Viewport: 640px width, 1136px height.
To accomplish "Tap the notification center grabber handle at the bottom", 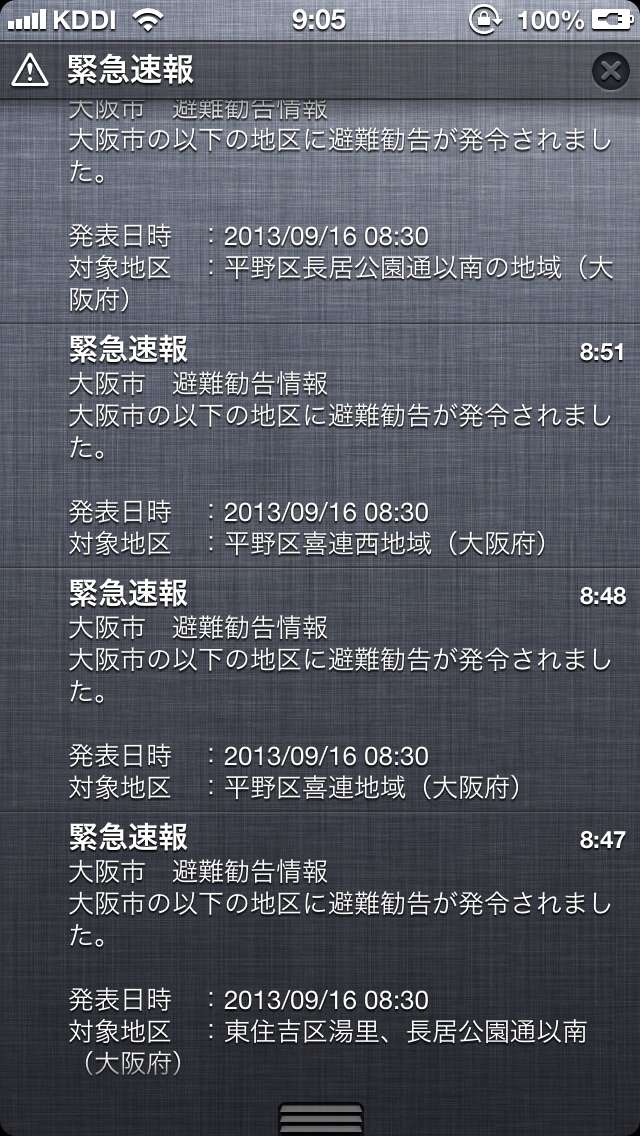I will (x=320, y=1118).
